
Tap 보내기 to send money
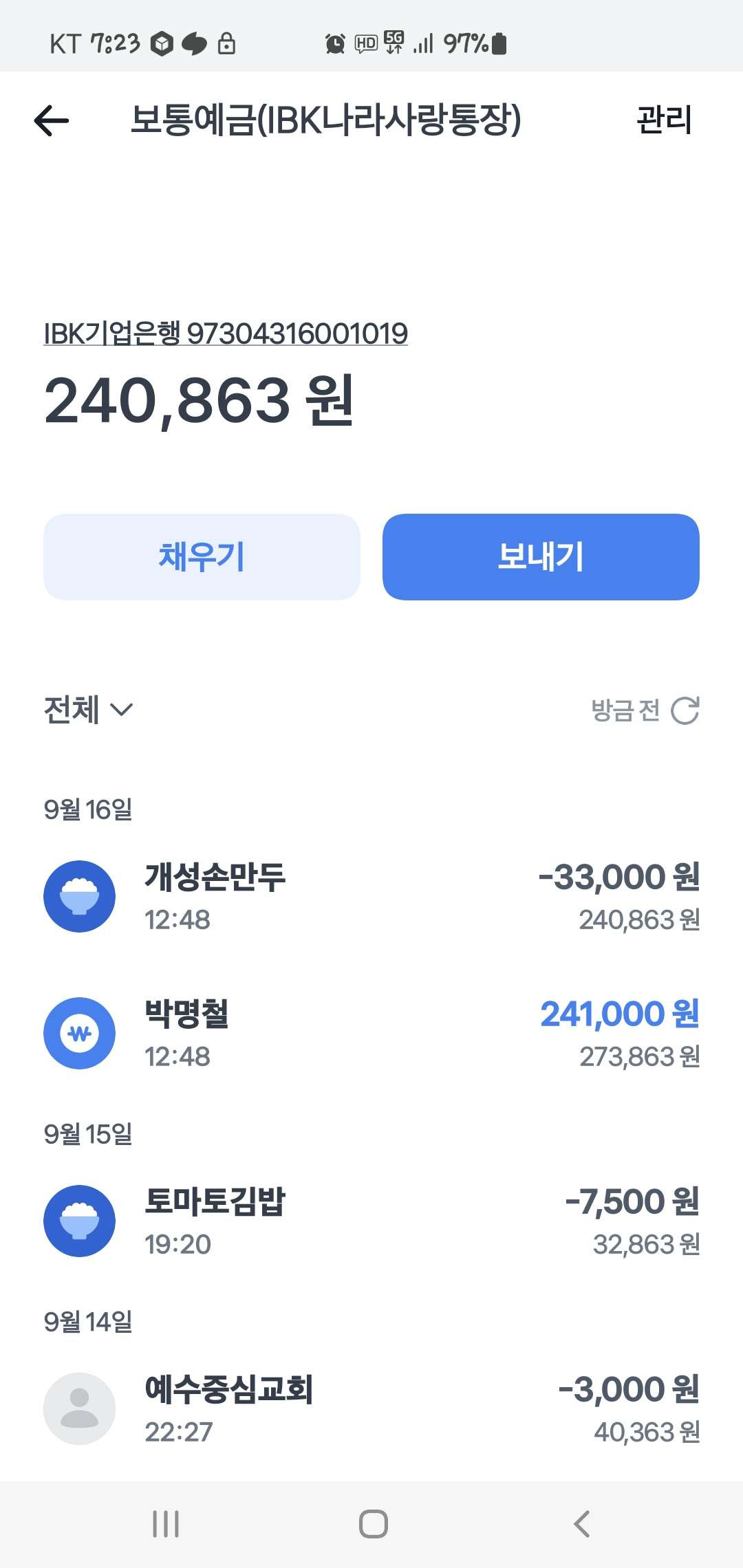click(541, 556)
